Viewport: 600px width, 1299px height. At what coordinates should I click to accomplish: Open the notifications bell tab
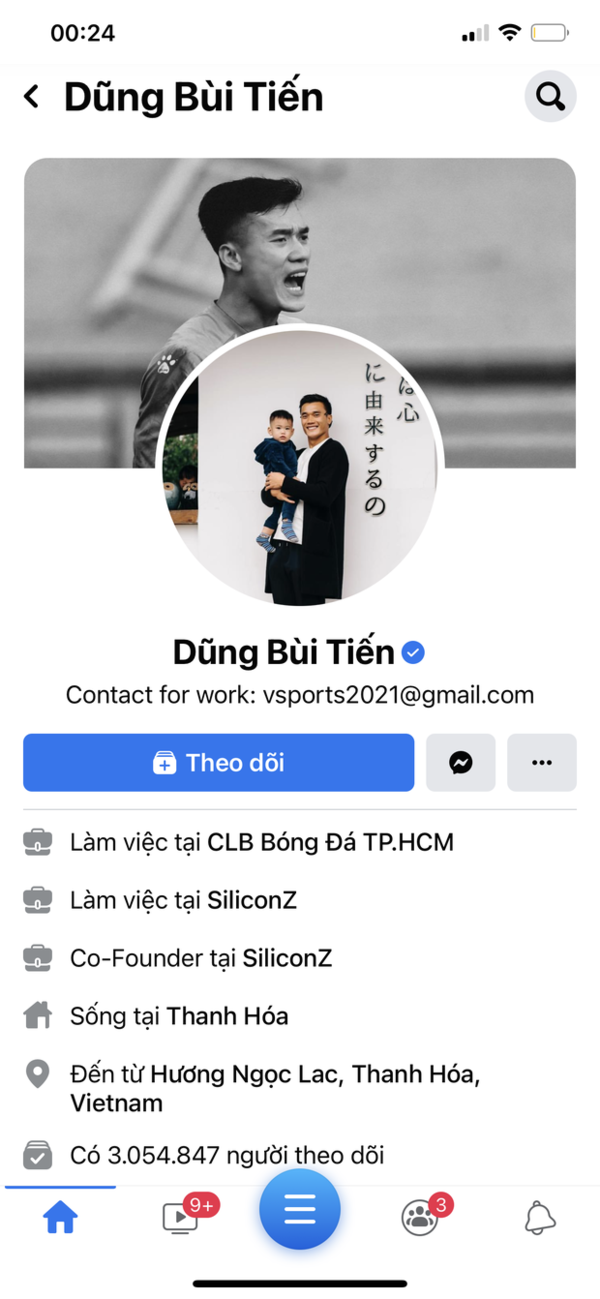540,1217
